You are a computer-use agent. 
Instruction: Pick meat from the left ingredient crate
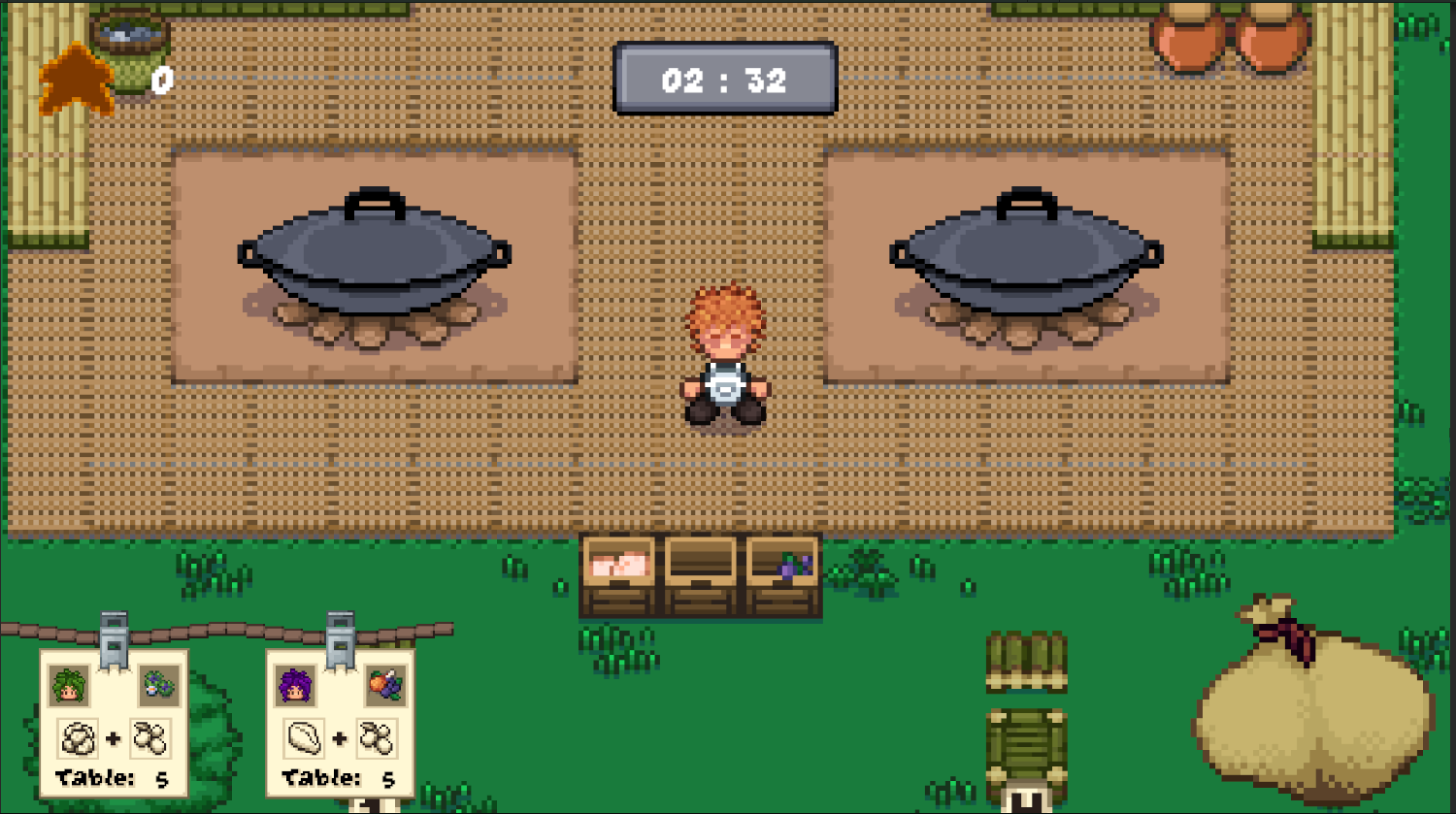(619, 572)
